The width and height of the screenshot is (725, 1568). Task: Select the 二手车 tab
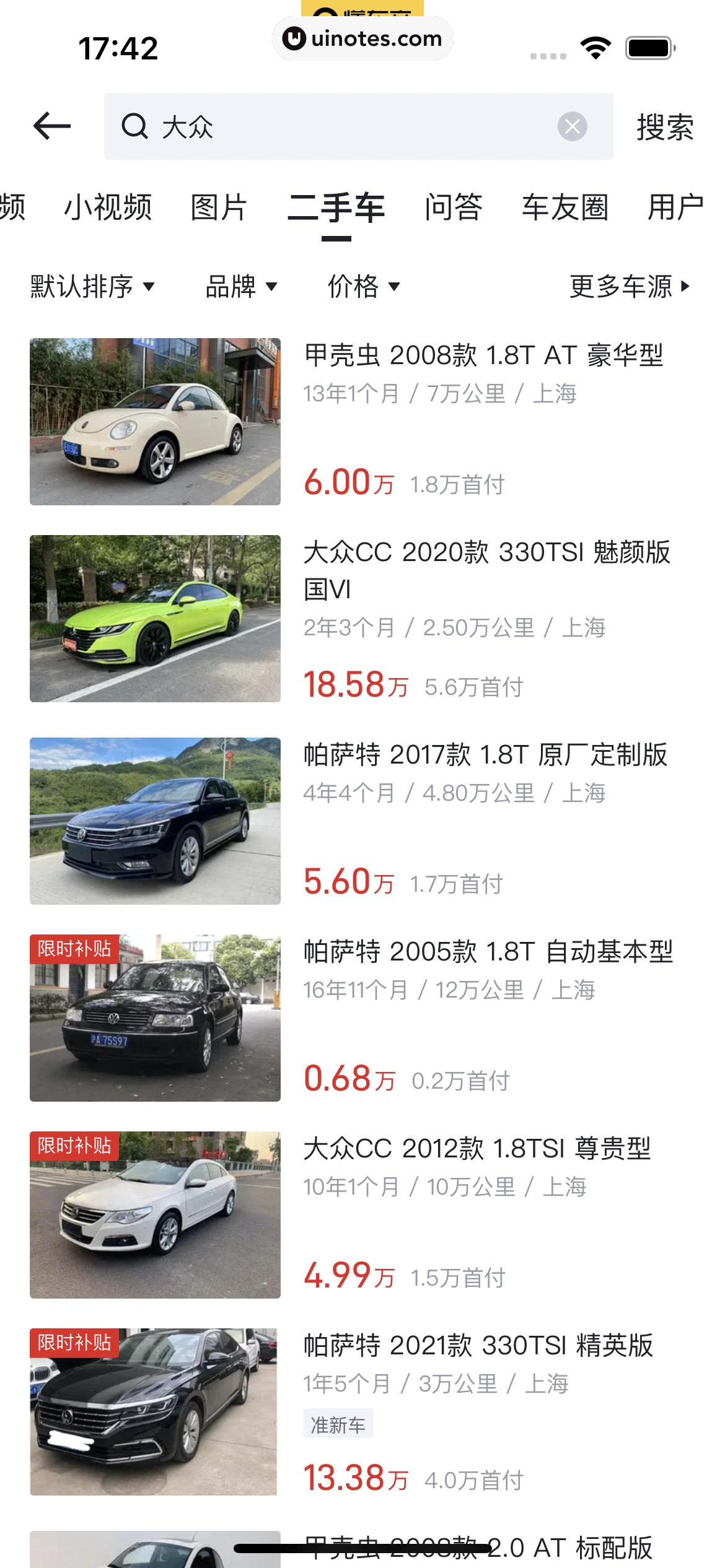[336, 207]
